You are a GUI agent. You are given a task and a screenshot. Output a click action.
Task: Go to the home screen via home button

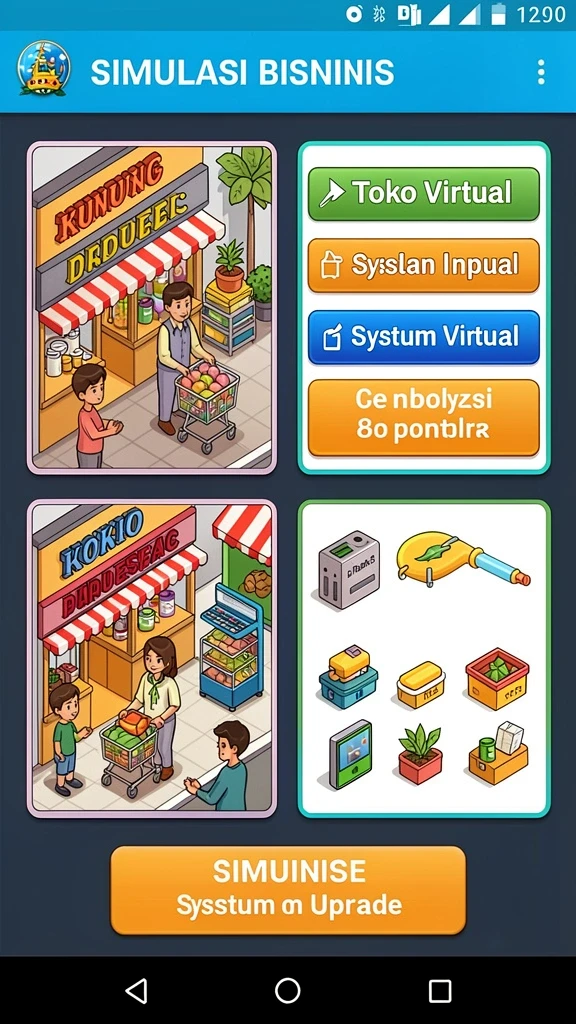[x=287, y=991]
